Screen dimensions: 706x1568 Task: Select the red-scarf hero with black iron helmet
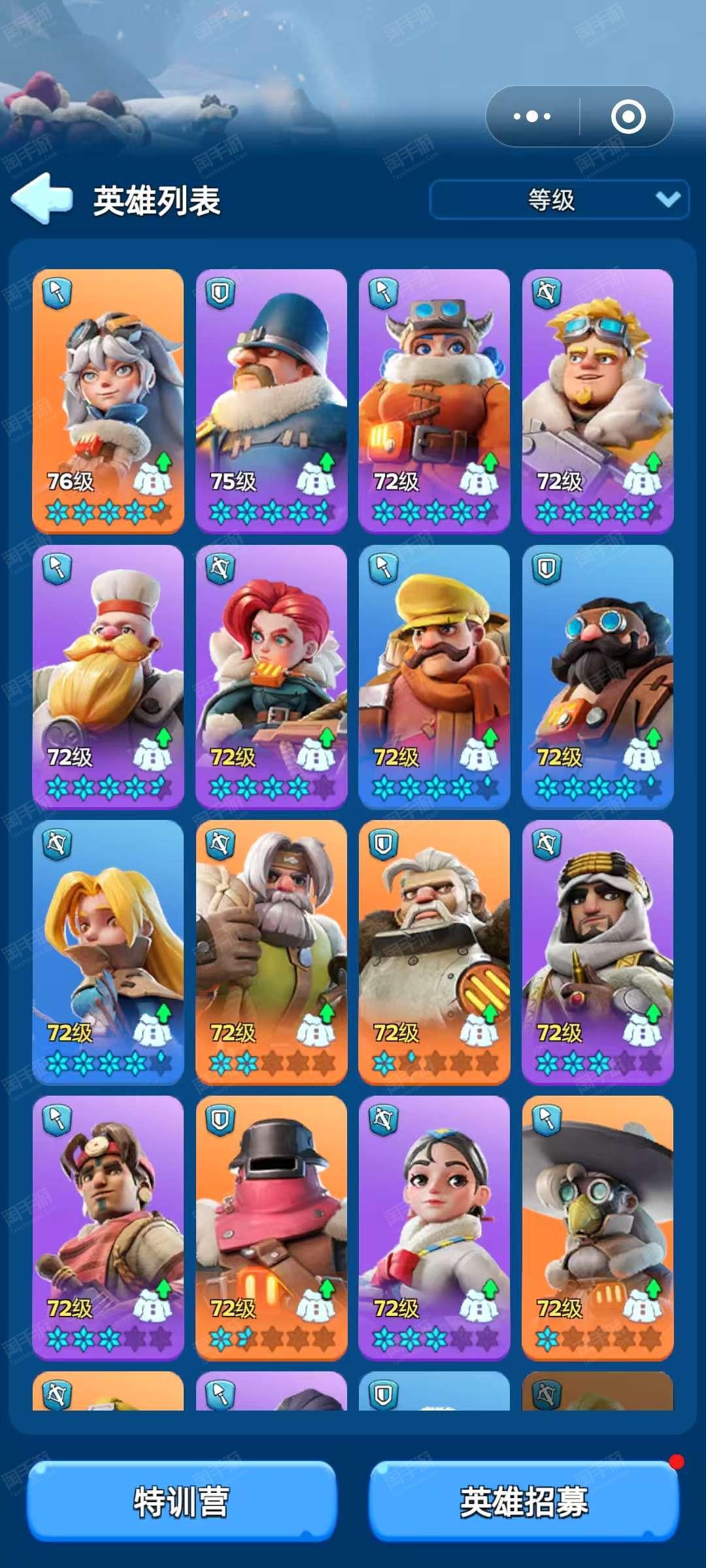pyautogui.click(x=271, y=1228)
